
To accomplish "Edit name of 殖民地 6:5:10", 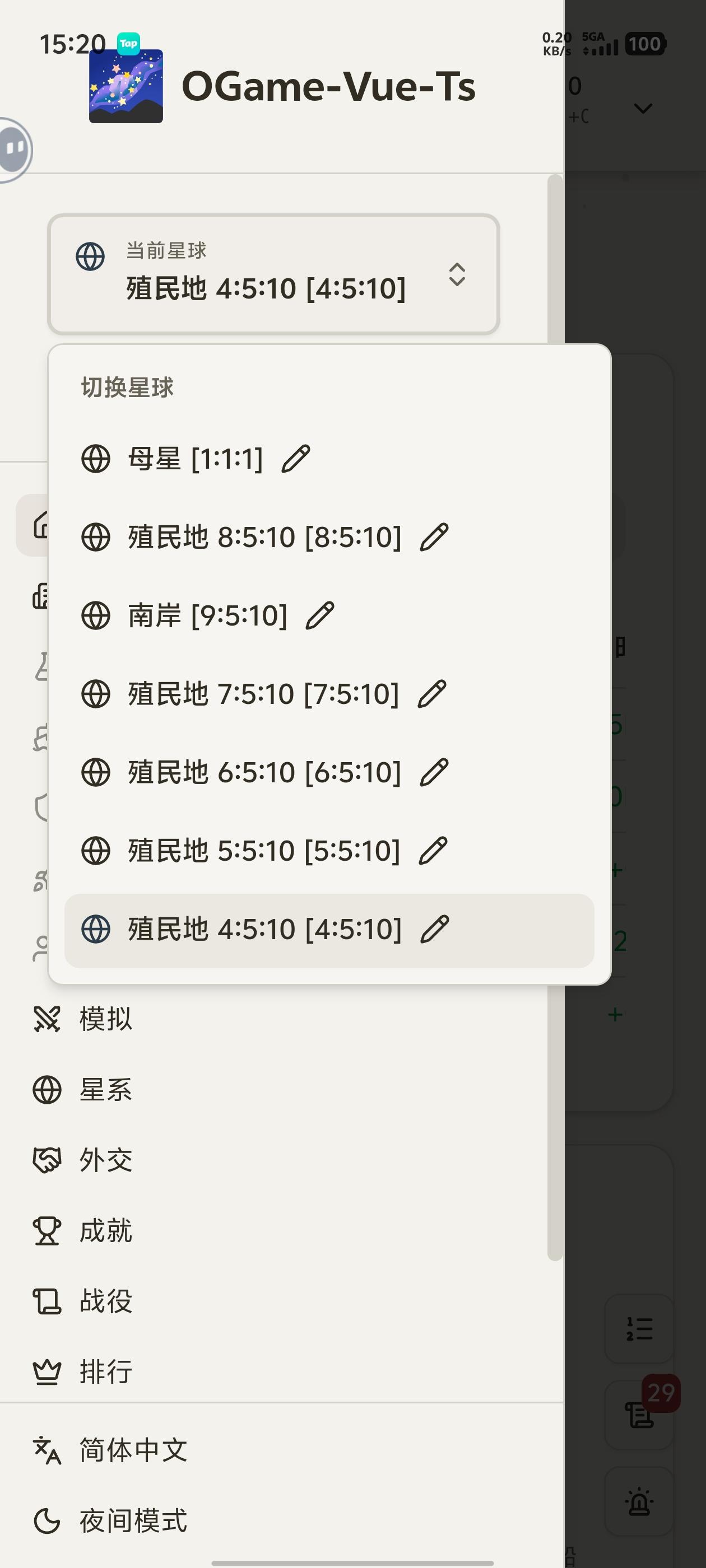I will (434, 772).
